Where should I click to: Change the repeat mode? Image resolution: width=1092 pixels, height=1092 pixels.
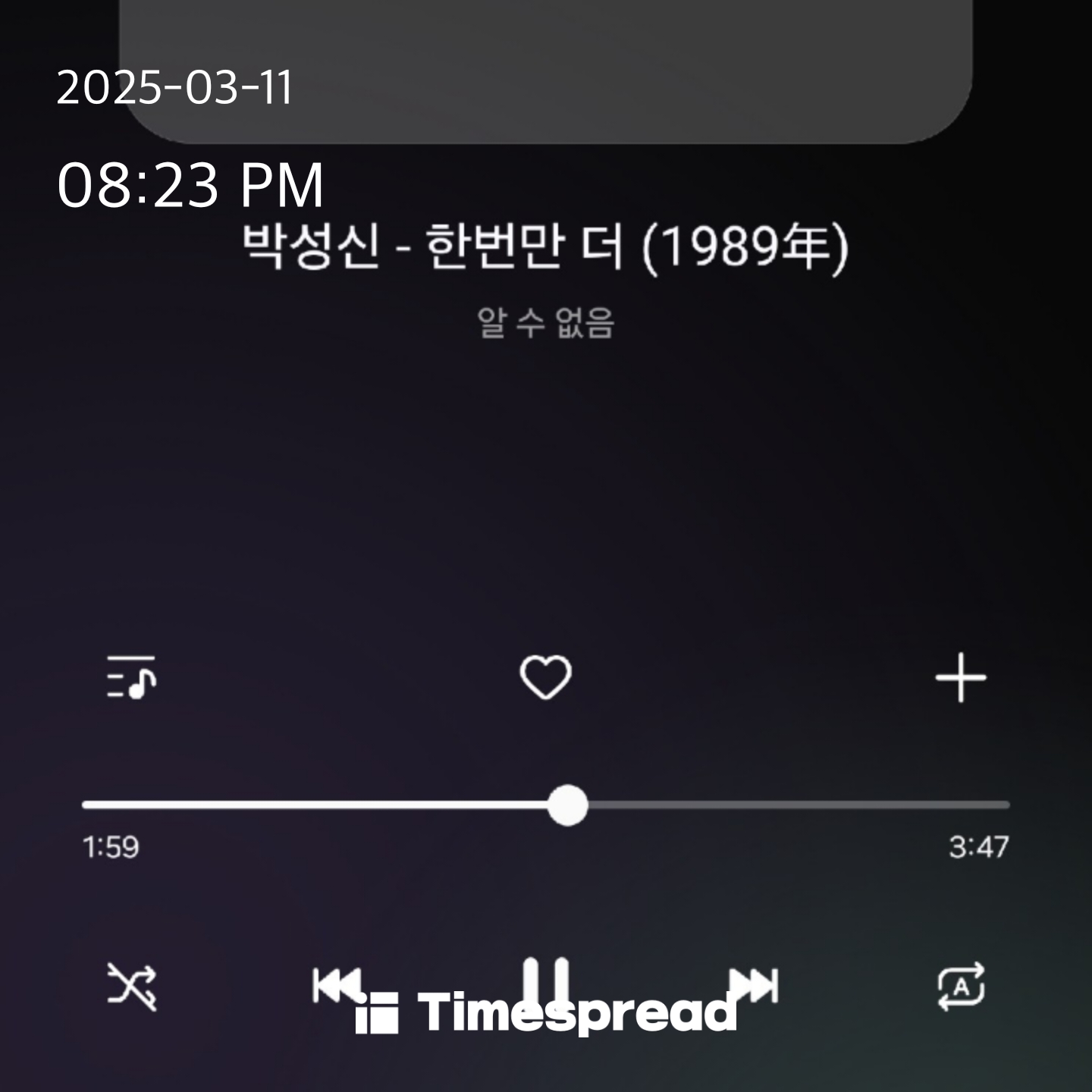tap(961, 987)
